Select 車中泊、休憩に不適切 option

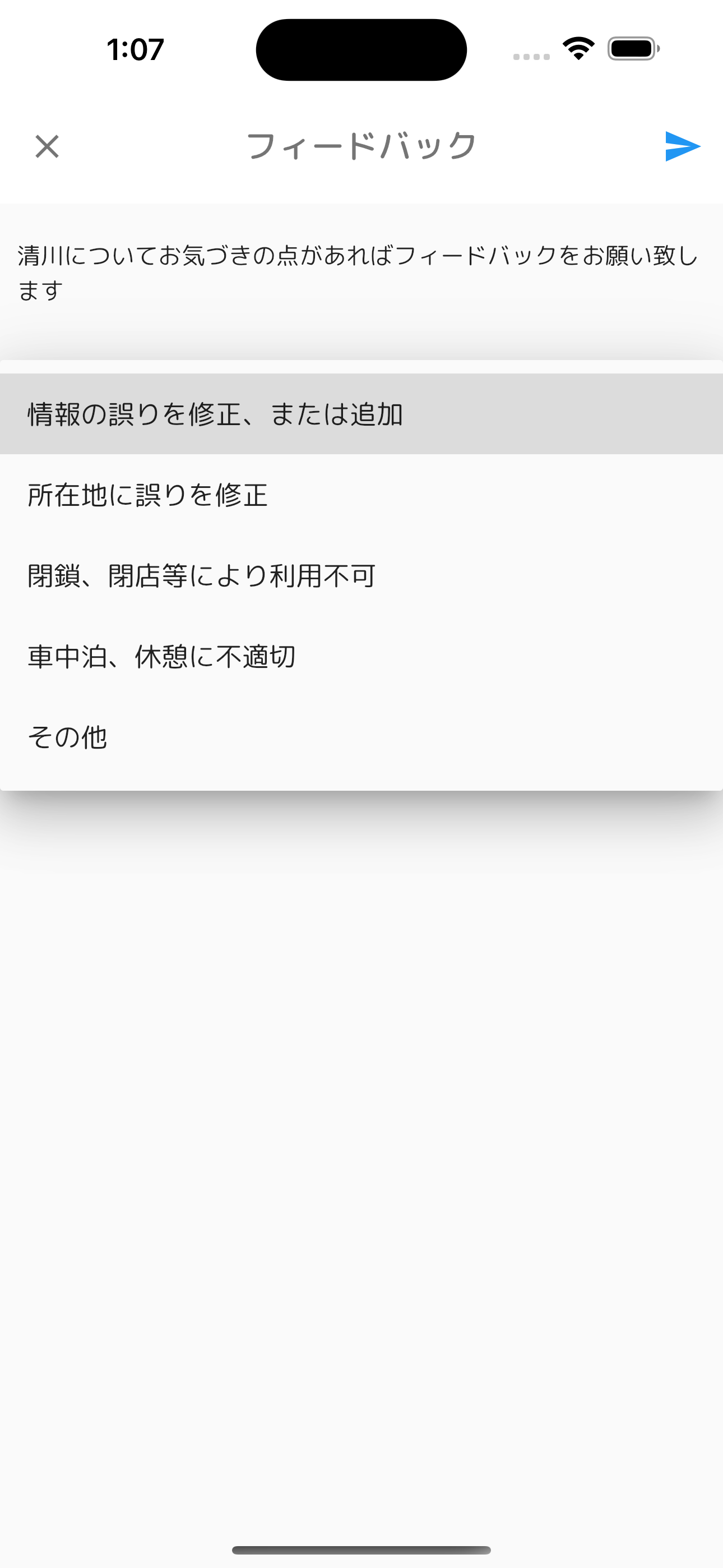point(361,656)
